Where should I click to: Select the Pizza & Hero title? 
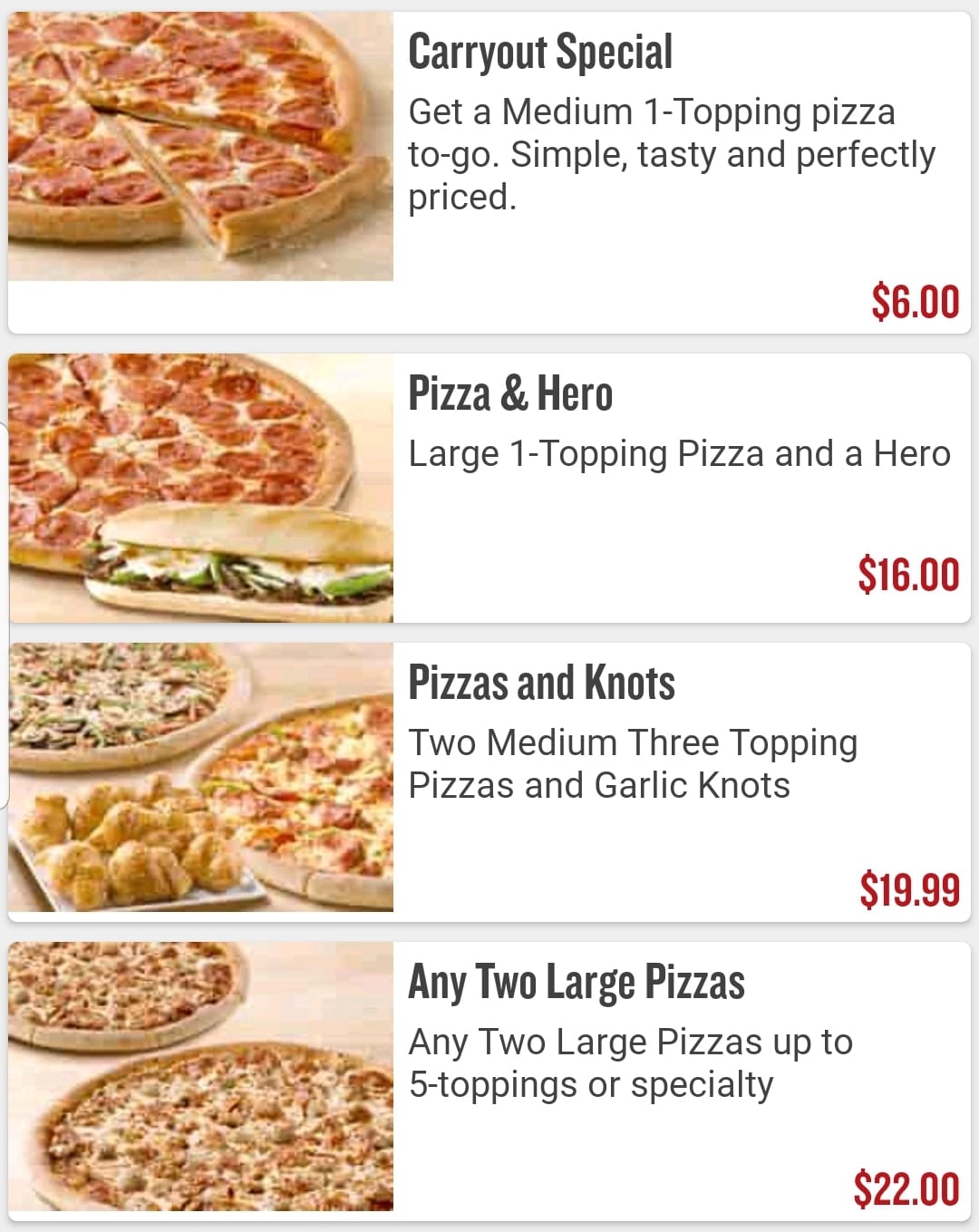point(512,393)
